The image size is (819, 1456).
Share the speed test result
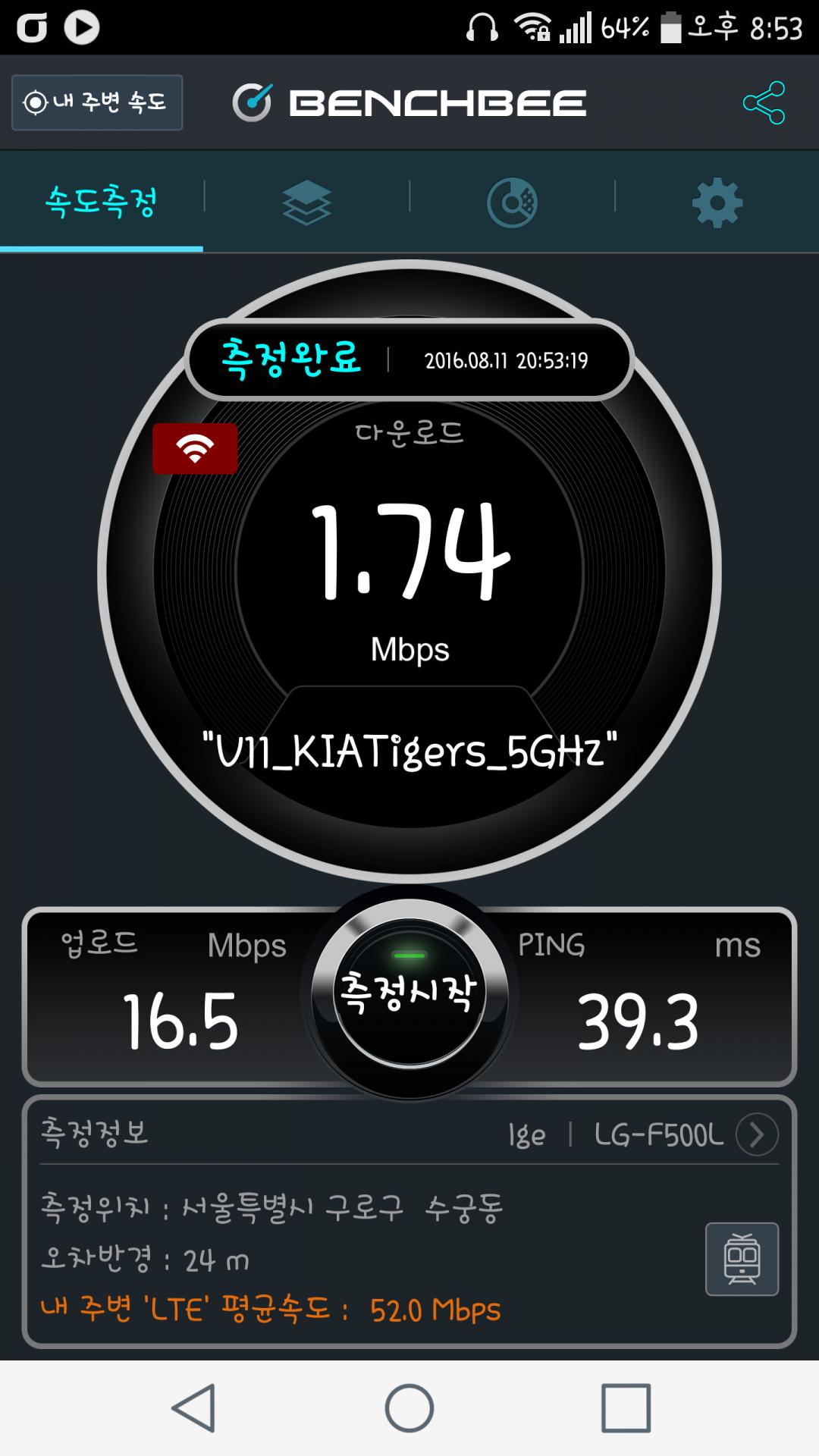click(x=764, y=102)
